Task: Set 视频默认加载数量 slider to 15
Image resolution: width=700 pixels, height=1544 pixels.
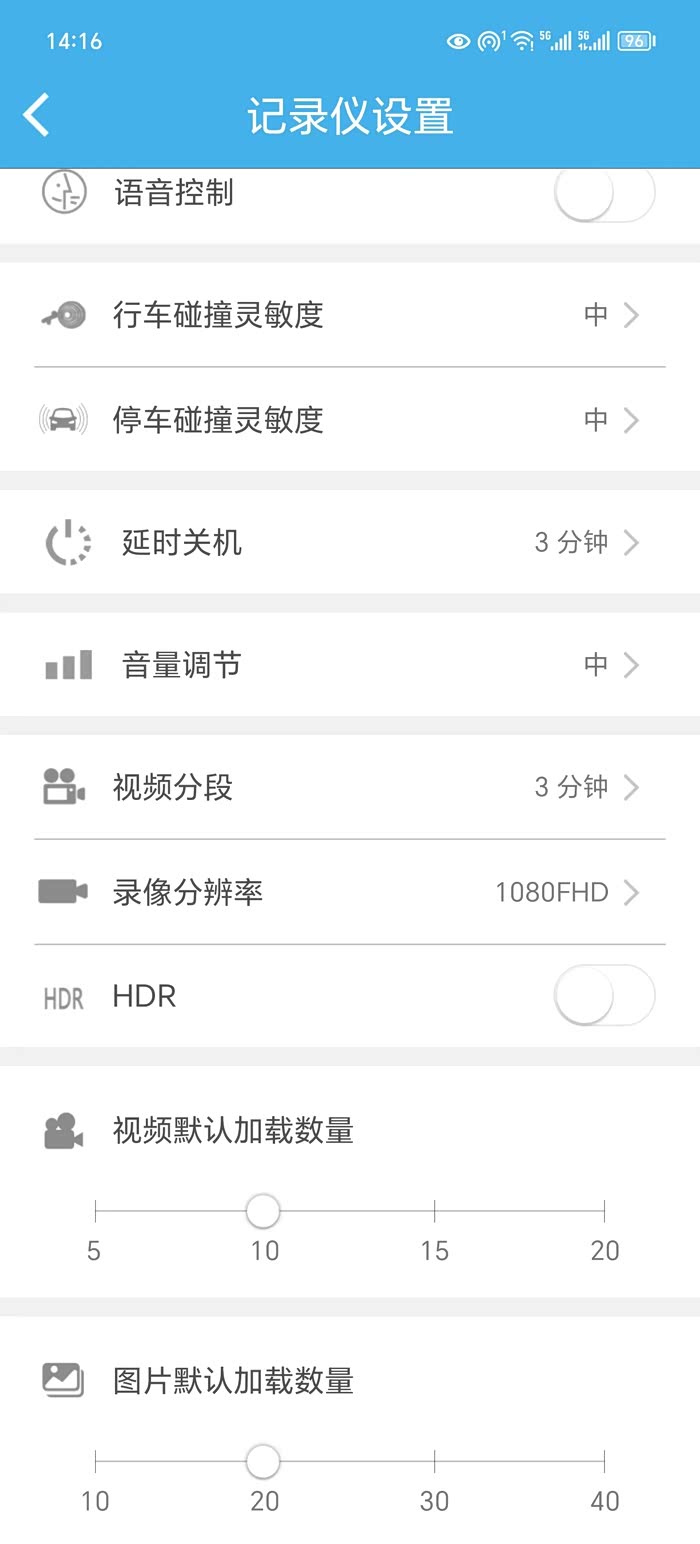Action: 434,1211
